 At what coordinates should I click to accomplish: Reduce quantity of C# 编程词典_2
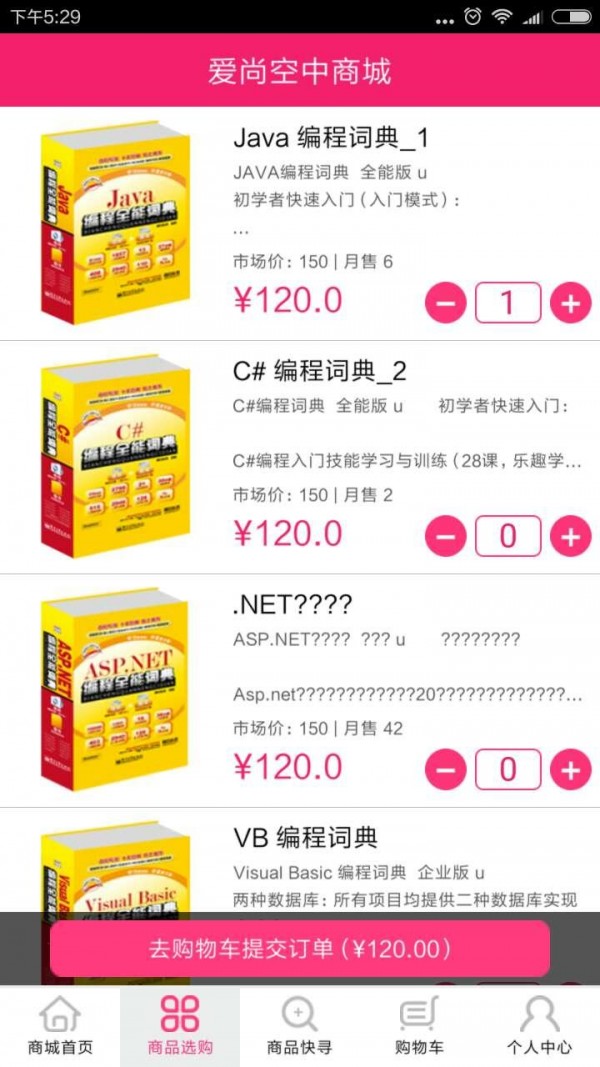tap(446, 537)
